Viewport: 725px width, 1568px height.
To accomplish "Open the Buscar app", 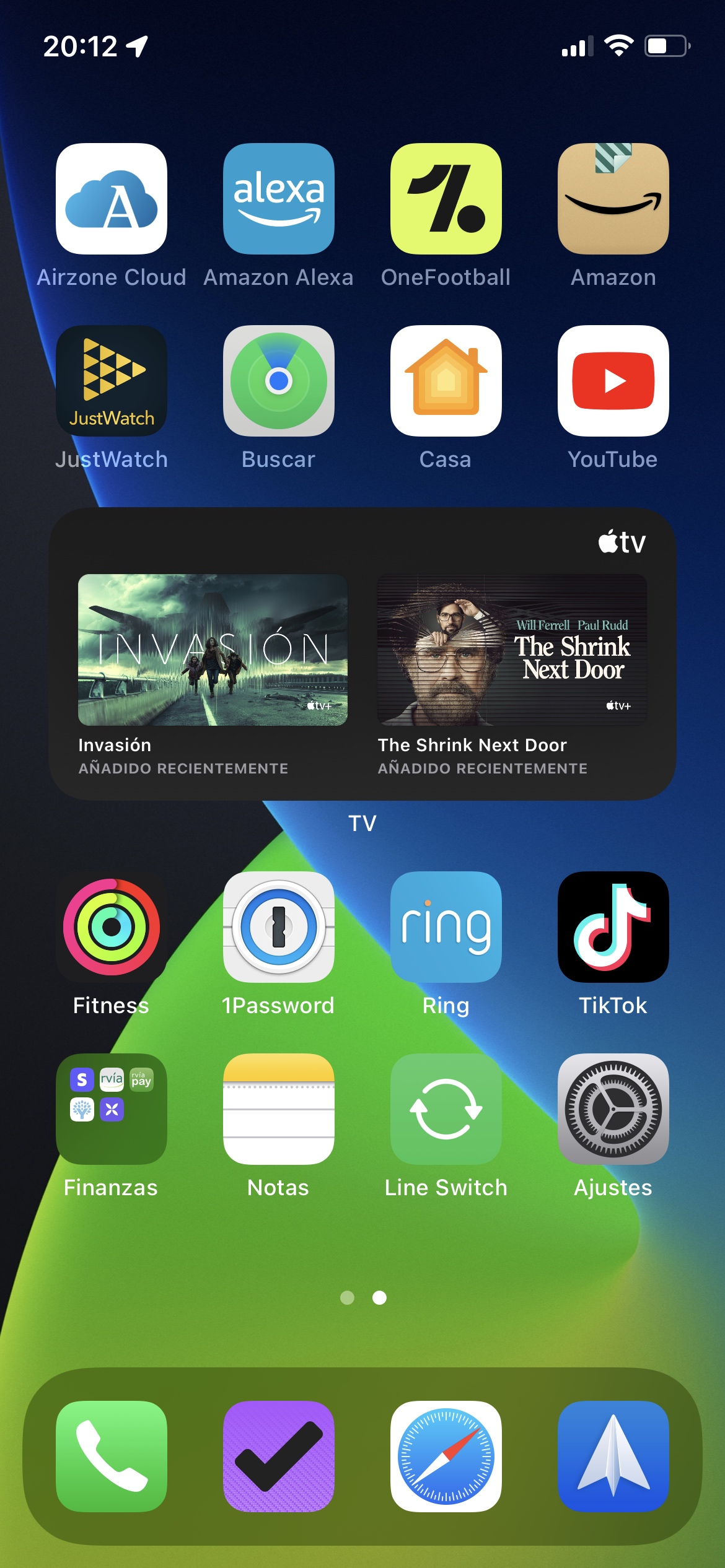I will 279,381.
